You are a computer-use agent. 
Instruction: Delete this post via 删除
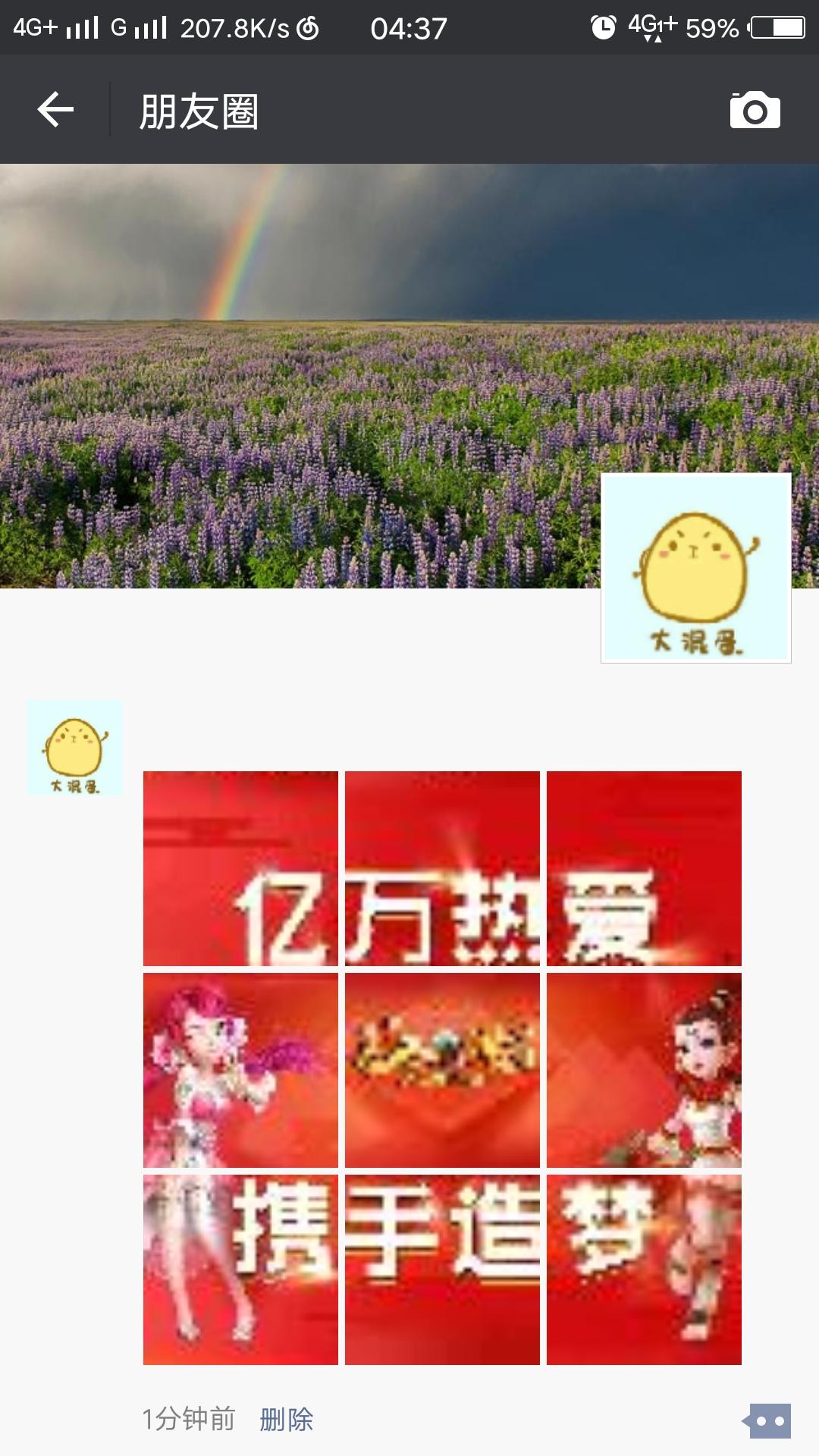(286, 1420)
